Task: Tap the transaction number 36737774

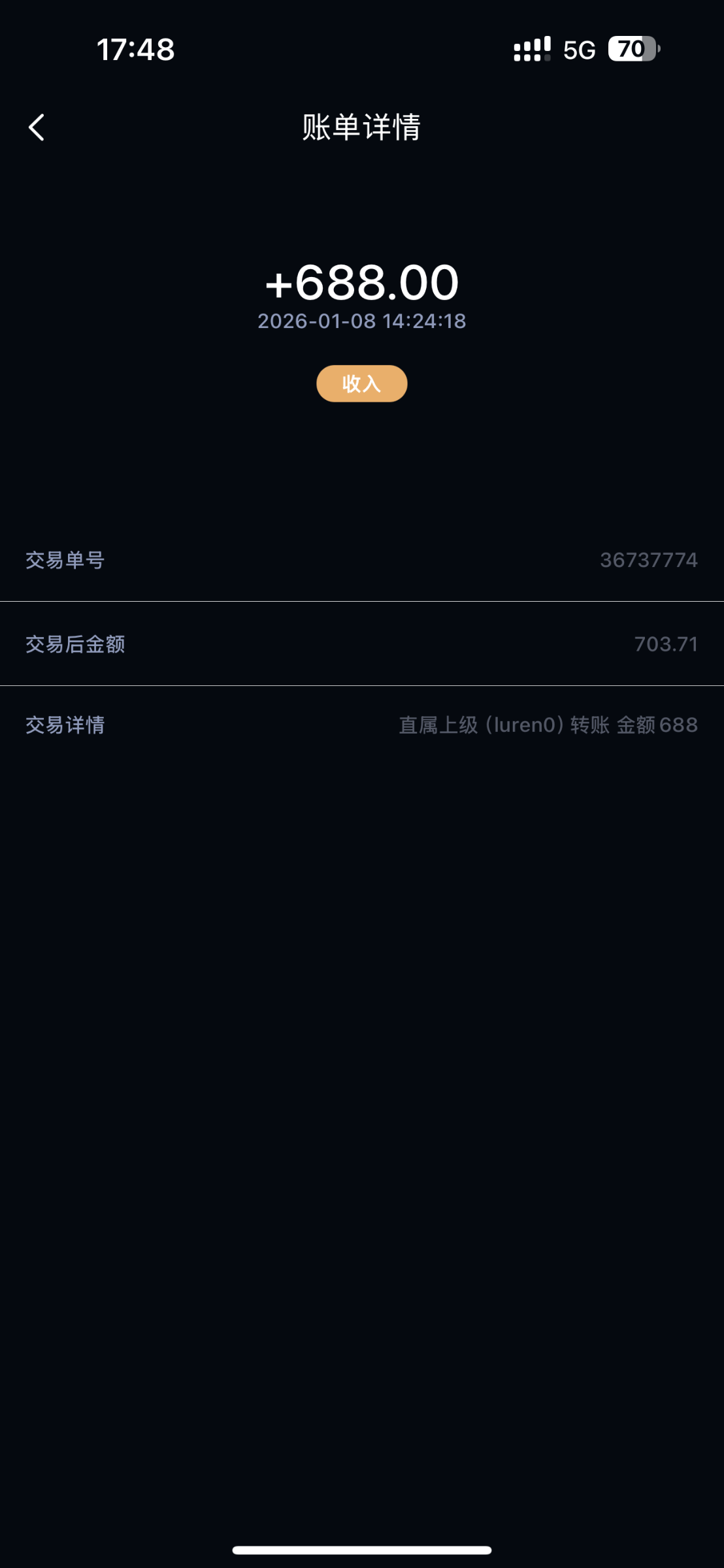Action: pos(650,560)
